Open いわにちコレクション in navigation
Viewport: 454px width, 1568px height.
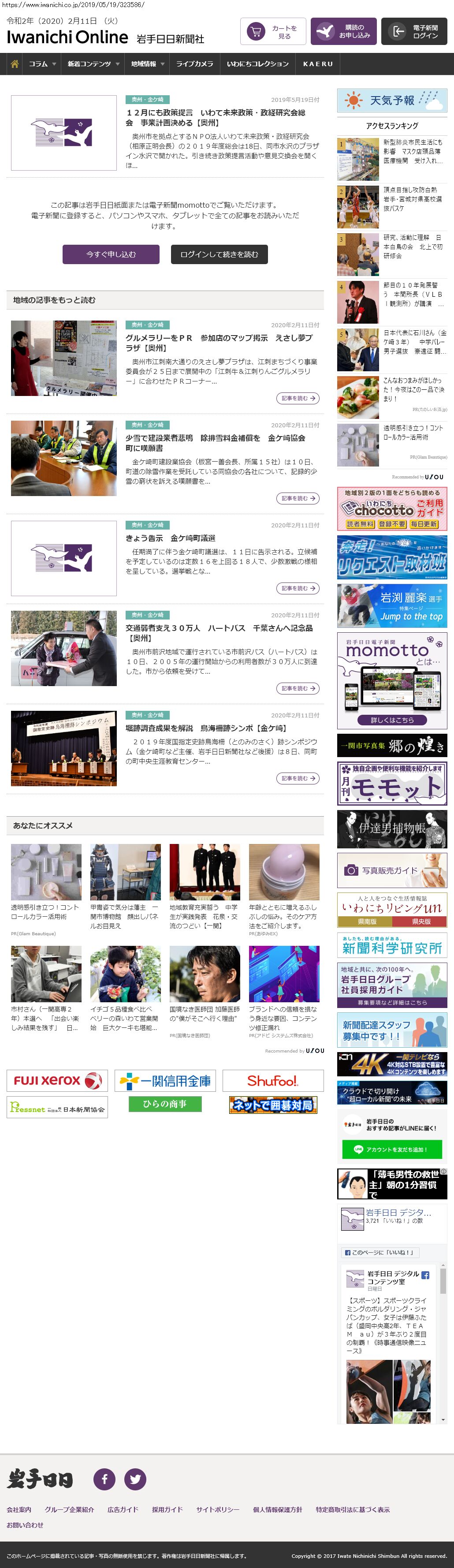pyautogui.click(x=257, y=64)
